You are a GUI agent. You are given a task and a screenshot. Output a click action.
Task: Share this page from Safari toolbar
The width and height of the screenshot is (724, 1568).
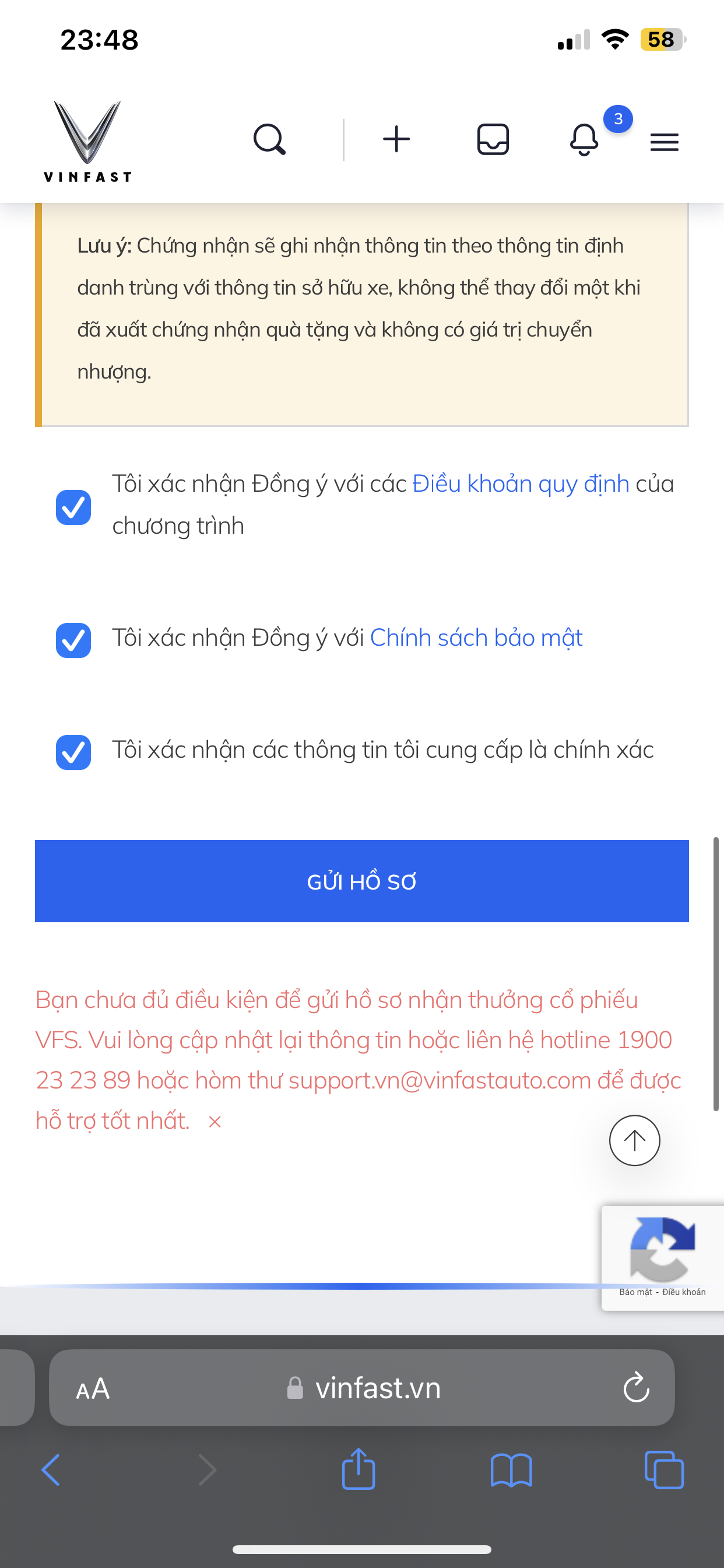(x=359, y=1469)
